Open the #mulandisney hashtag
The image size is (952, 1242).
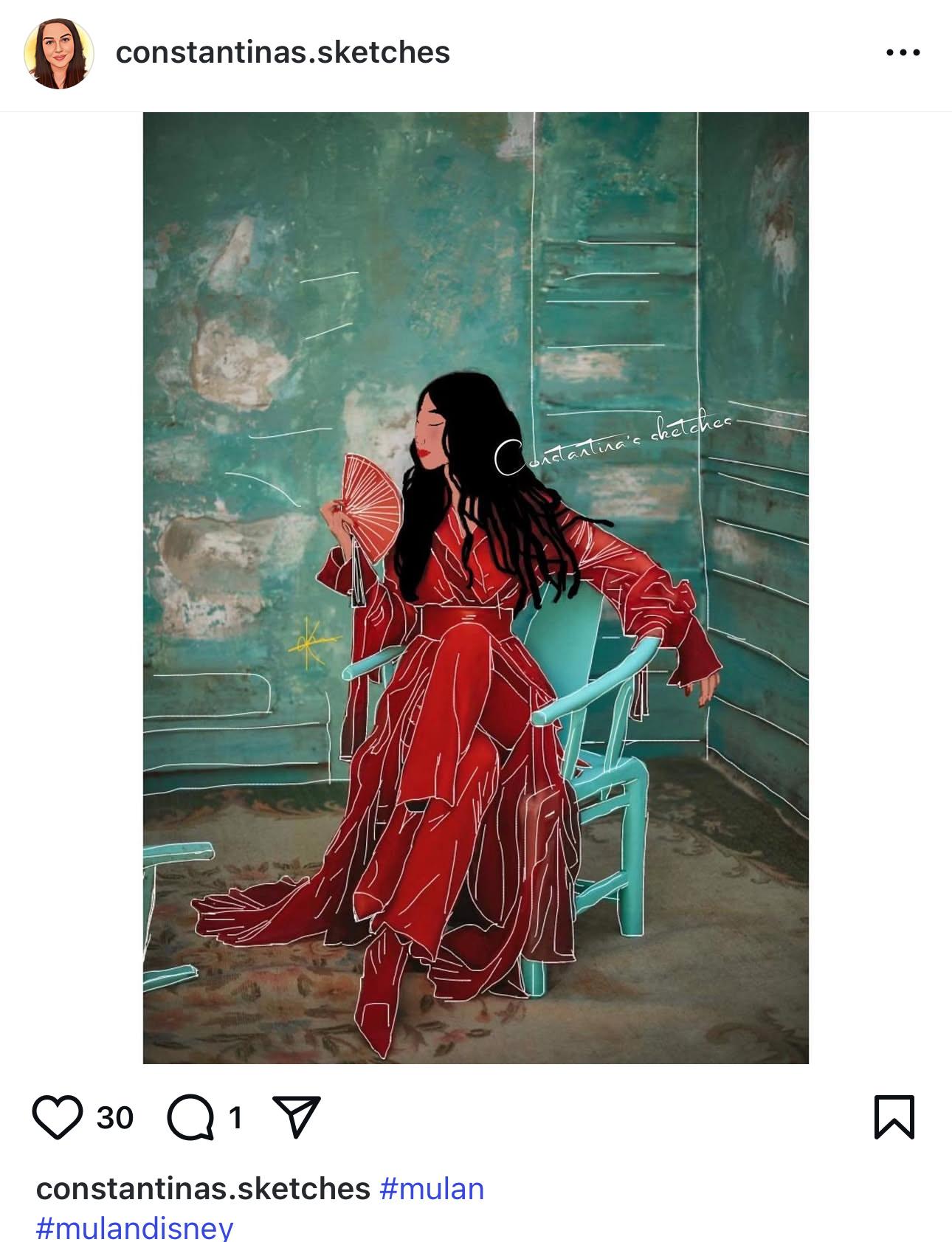point(134,1229)
